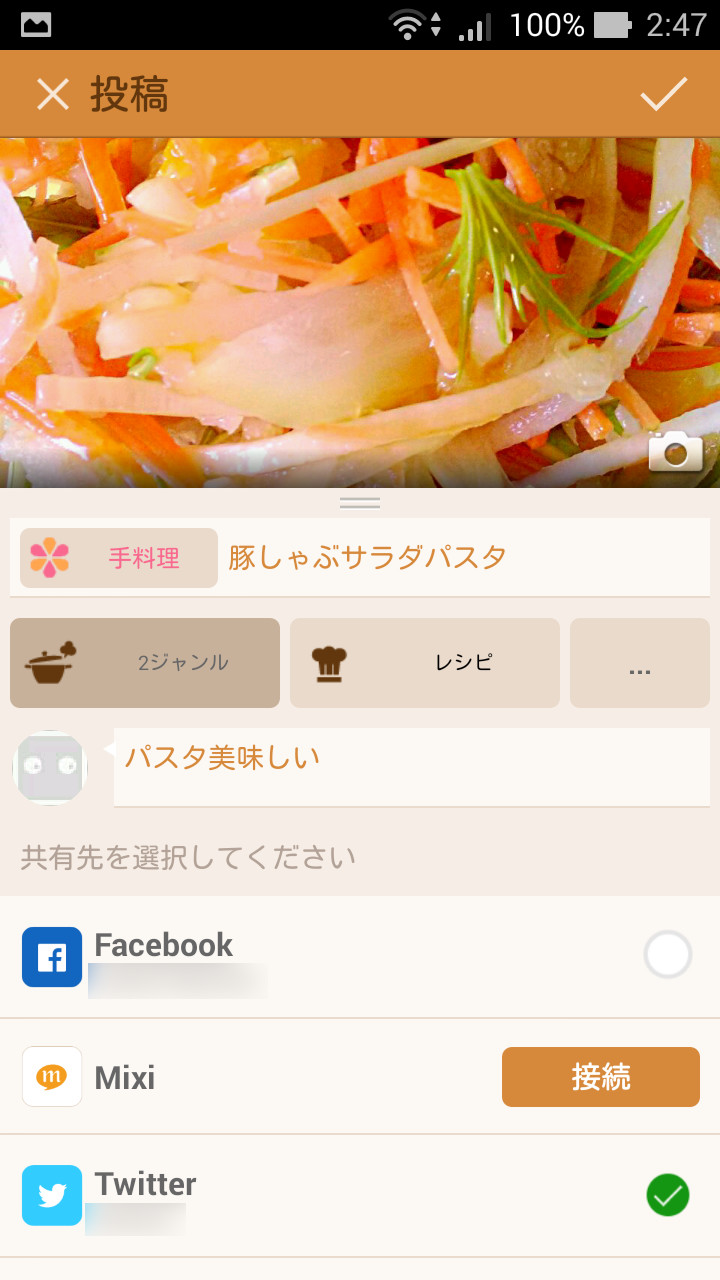Submit the post with the checkmark
Image resolution: width=720 pixels, height=1280 pixels.
[x=662, y=94]
